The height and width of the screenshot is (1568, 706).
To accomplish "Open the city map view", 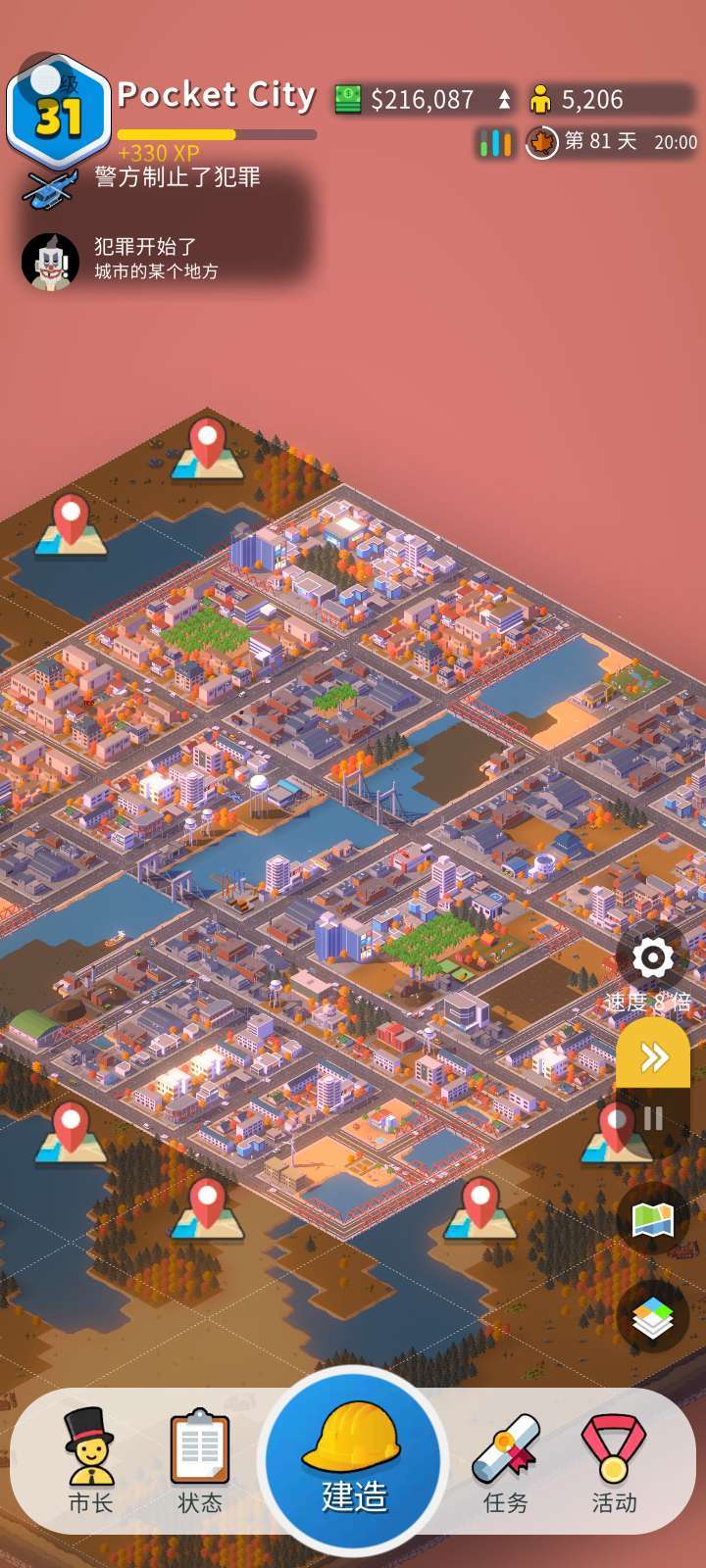I will (653, 1219).
